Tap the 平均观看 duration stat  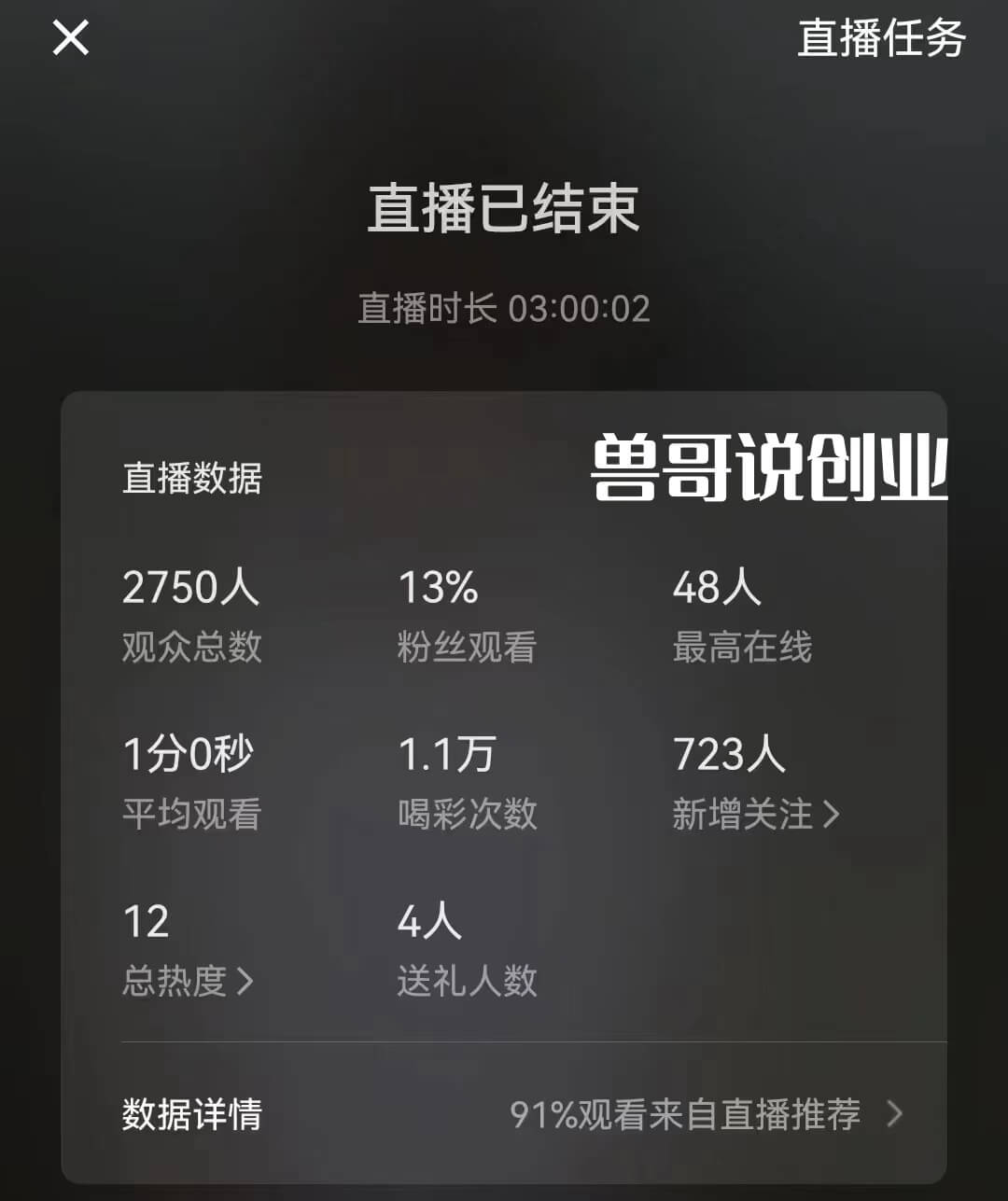[x=191, y=779]
